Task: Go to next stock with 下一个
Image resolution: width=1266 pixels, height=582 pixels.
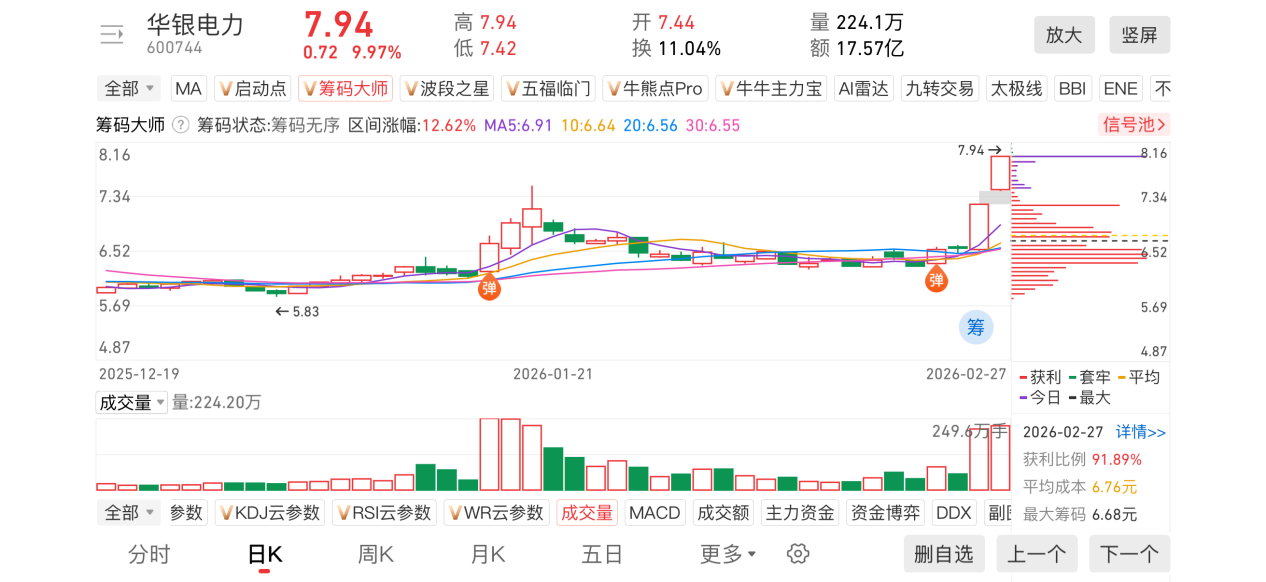Action: point(1129,554)
